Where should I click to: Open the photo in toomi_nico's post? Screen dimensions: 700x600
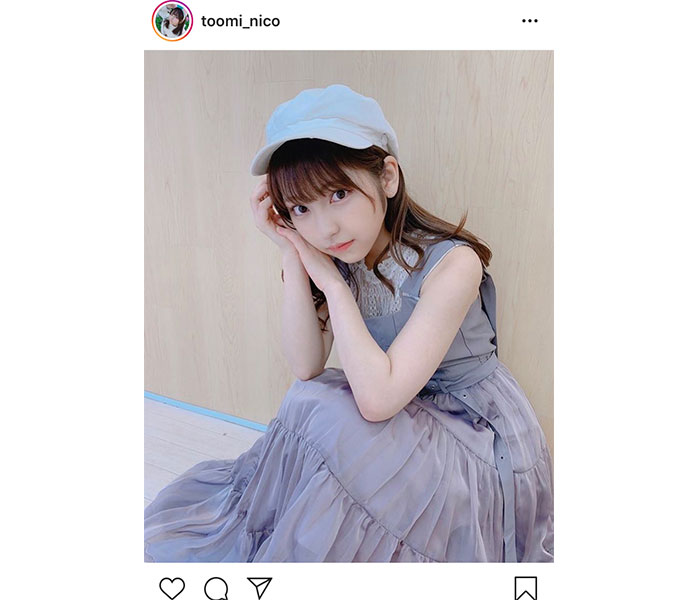pyautogui.click(x=348, y=306)
